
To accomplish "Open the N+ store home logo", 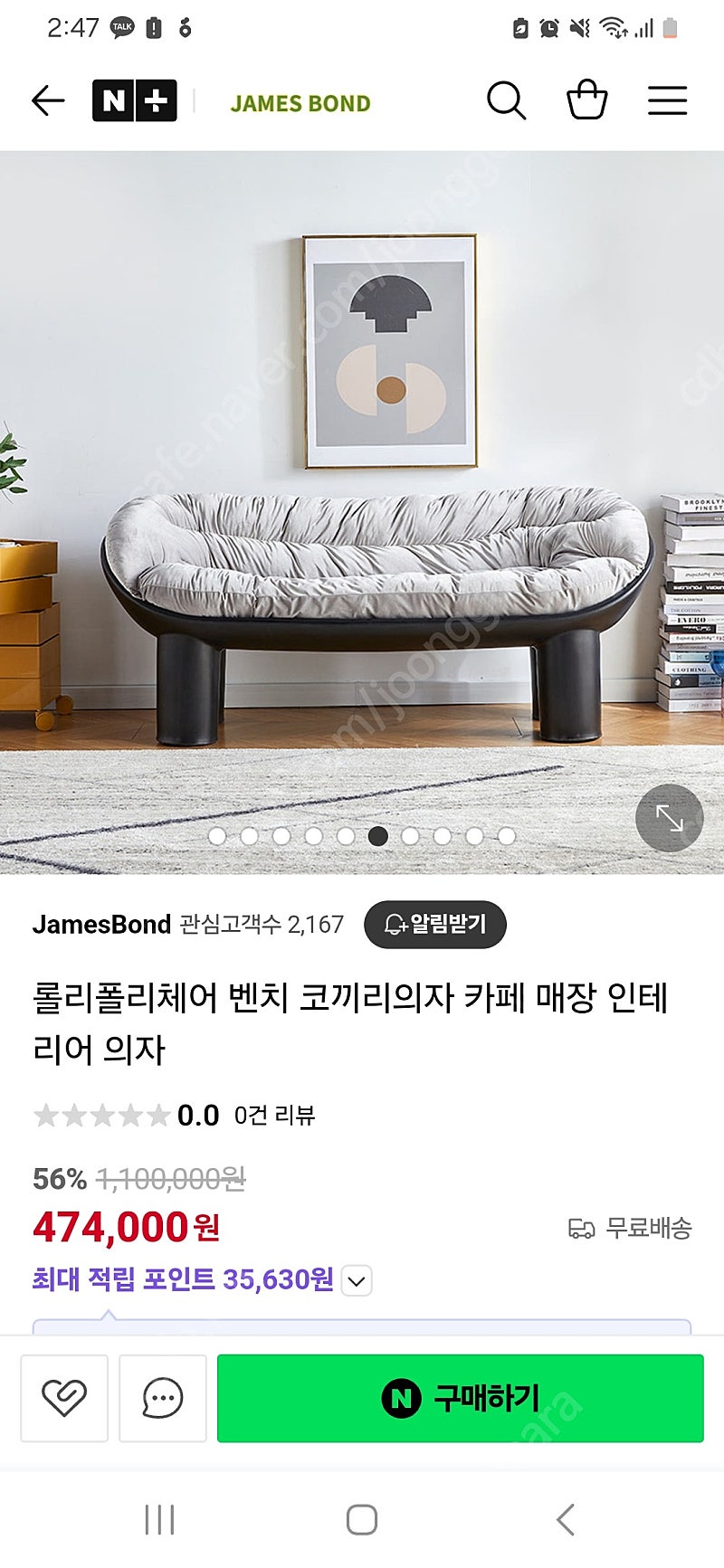I will point(134,100).
